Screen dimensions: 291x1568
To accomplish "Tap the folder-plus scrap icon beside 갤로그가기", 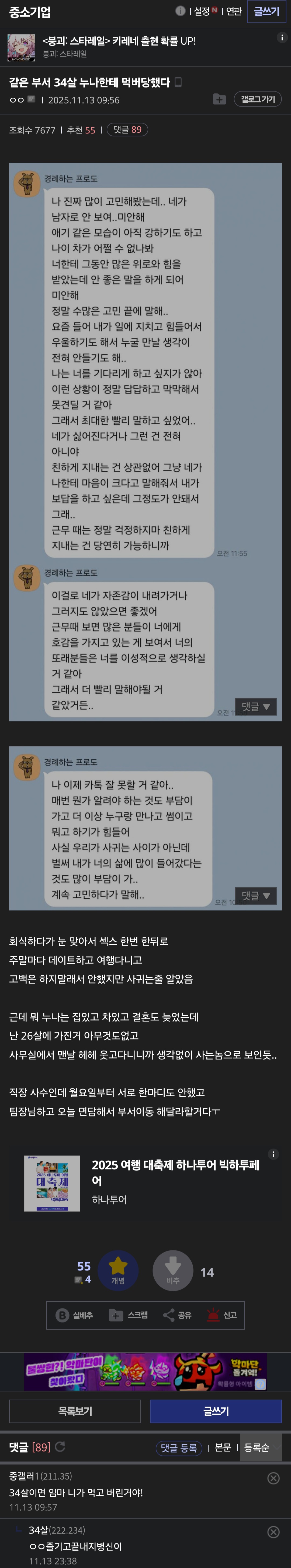I will click(220, 99).
